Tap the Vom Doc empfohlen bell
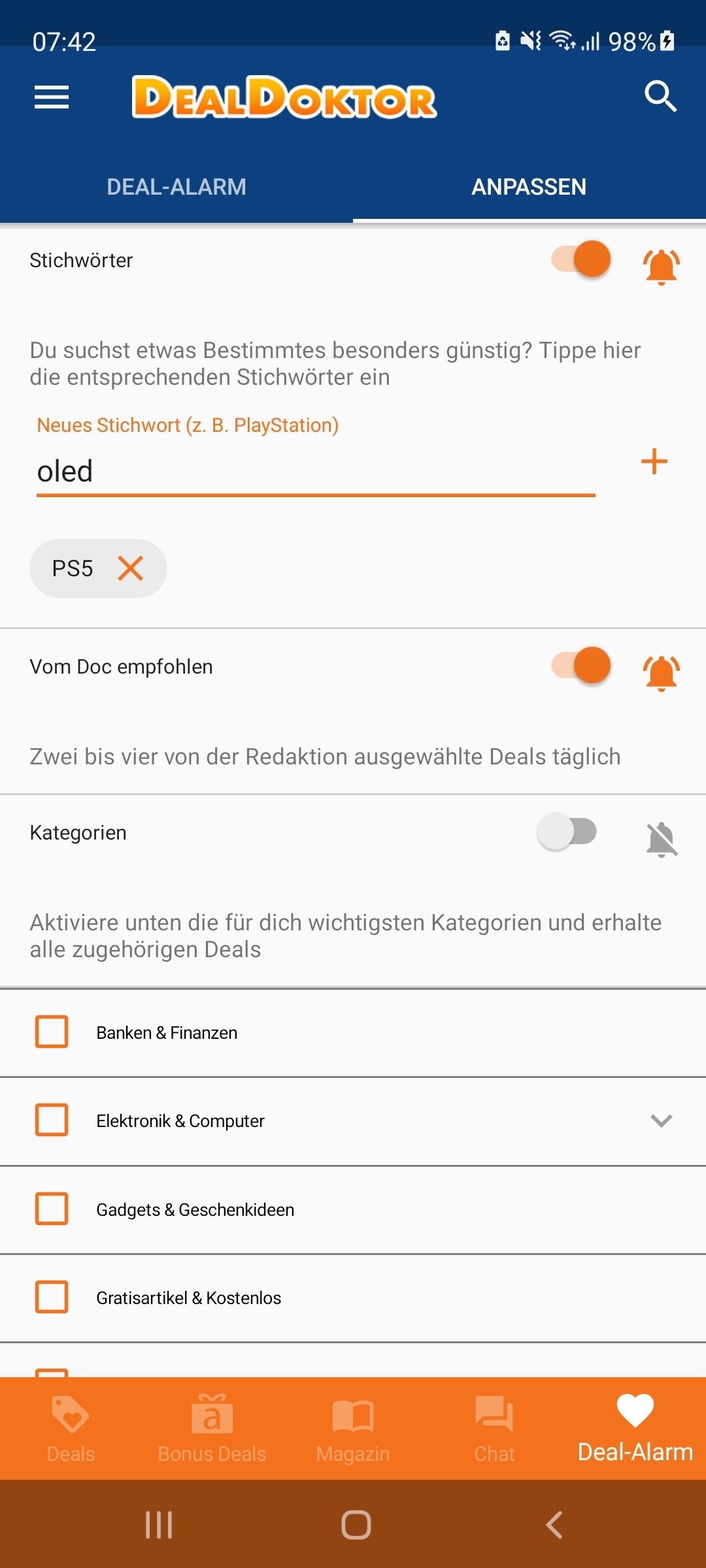706x1568 pixels. (662, 673)
